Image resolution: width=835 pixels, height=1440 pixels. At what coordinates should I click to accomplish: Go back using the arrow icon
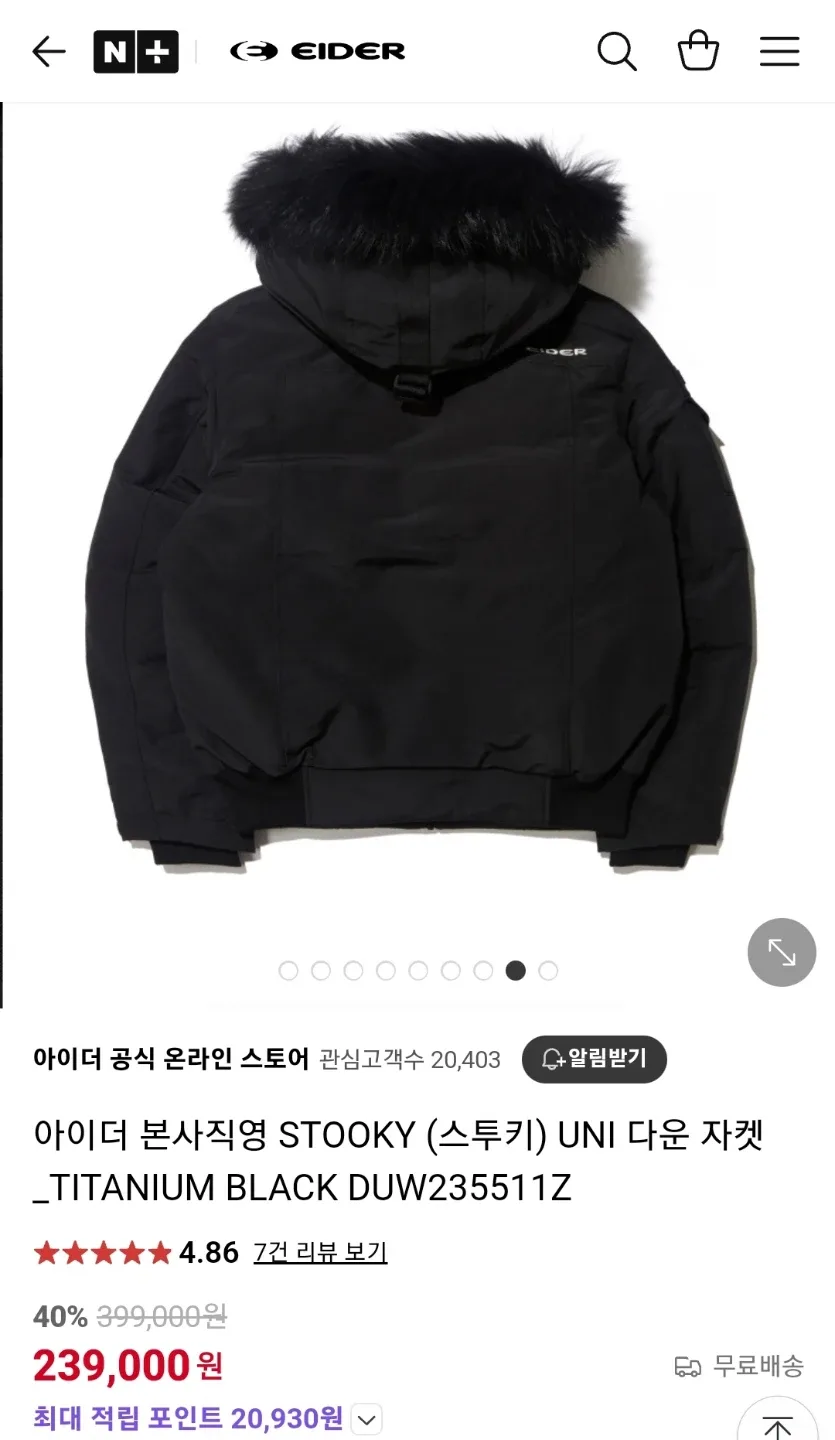pyautogui.click(x=48, y=51)
